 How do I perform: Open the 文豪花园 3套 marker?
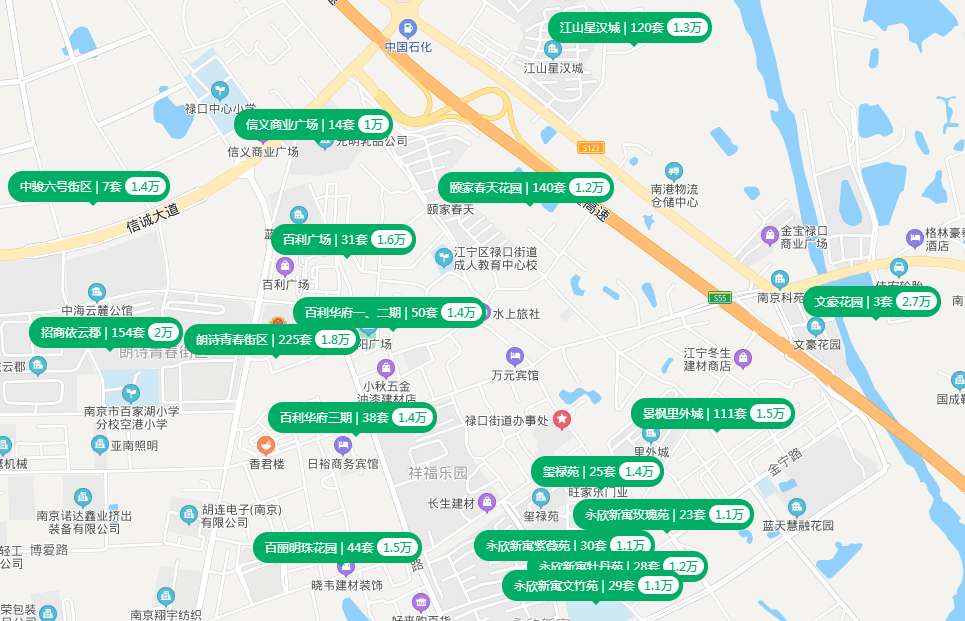[x=871, y=302]
